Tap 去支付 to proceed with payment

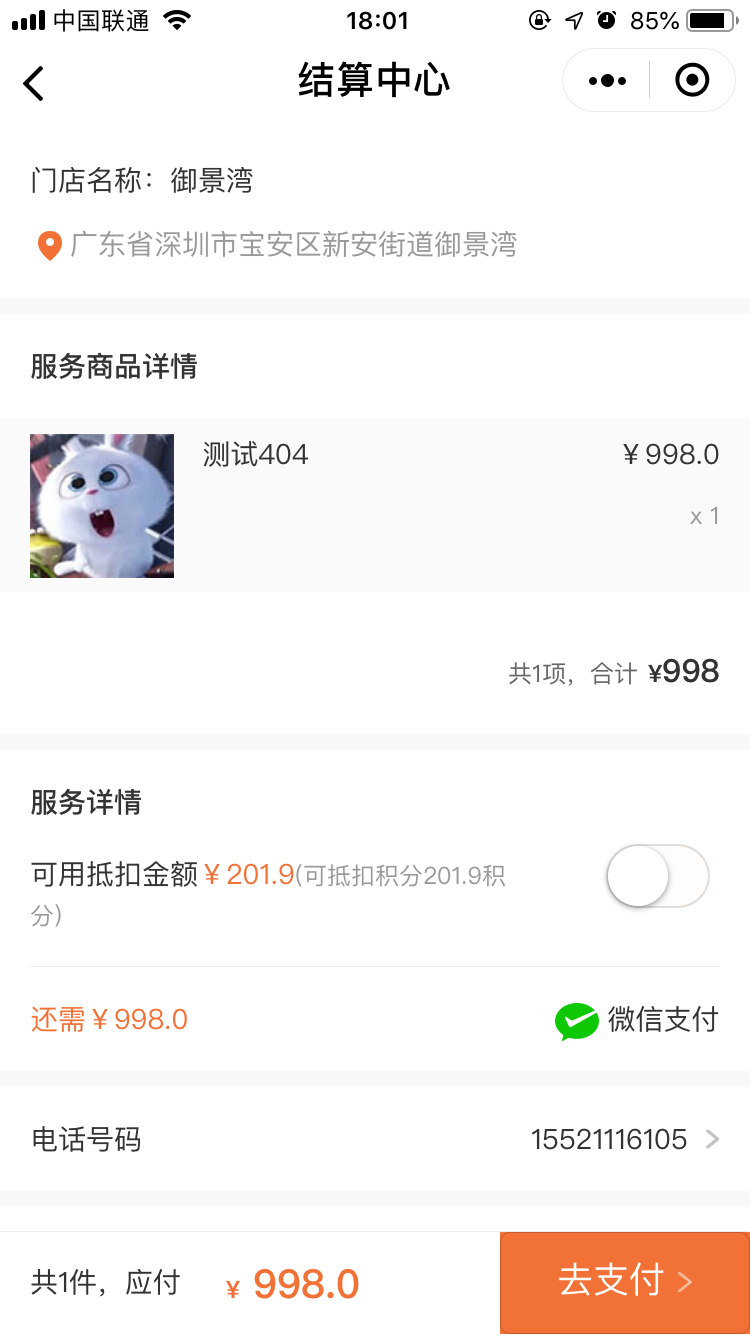click(x=624, y=1281)
